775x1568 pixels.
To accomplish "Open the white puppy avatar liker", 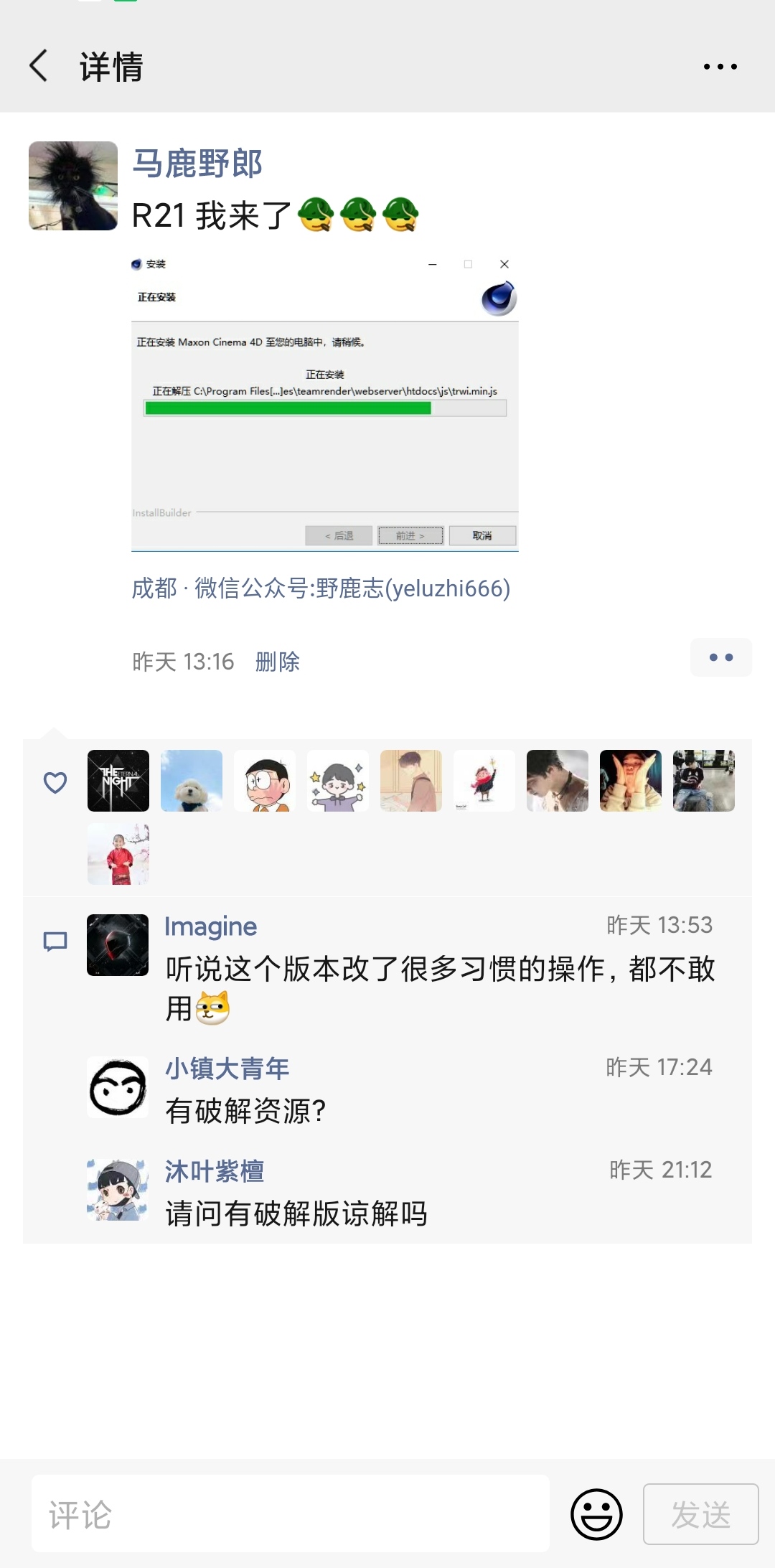I will point(192,781).
